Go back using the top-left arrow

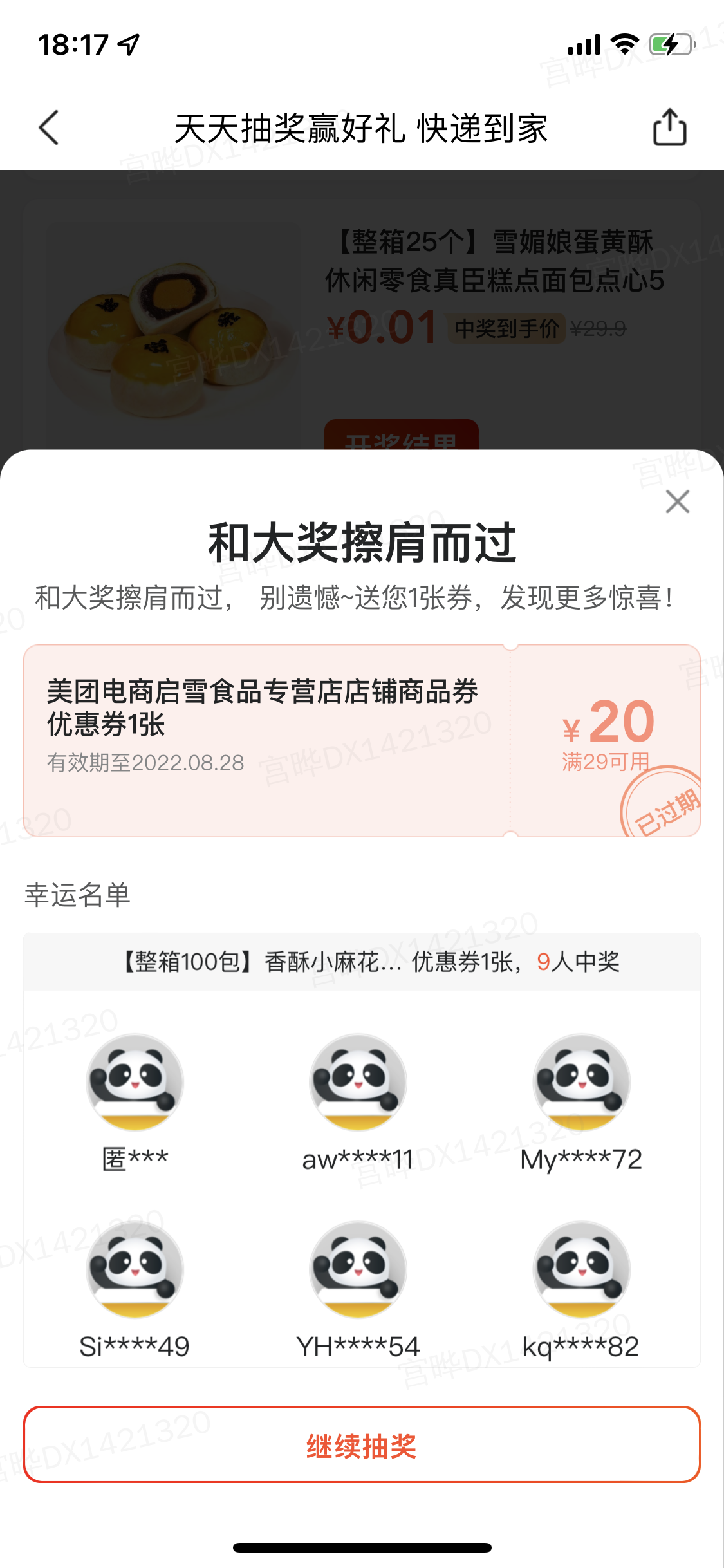coord(49,127)
